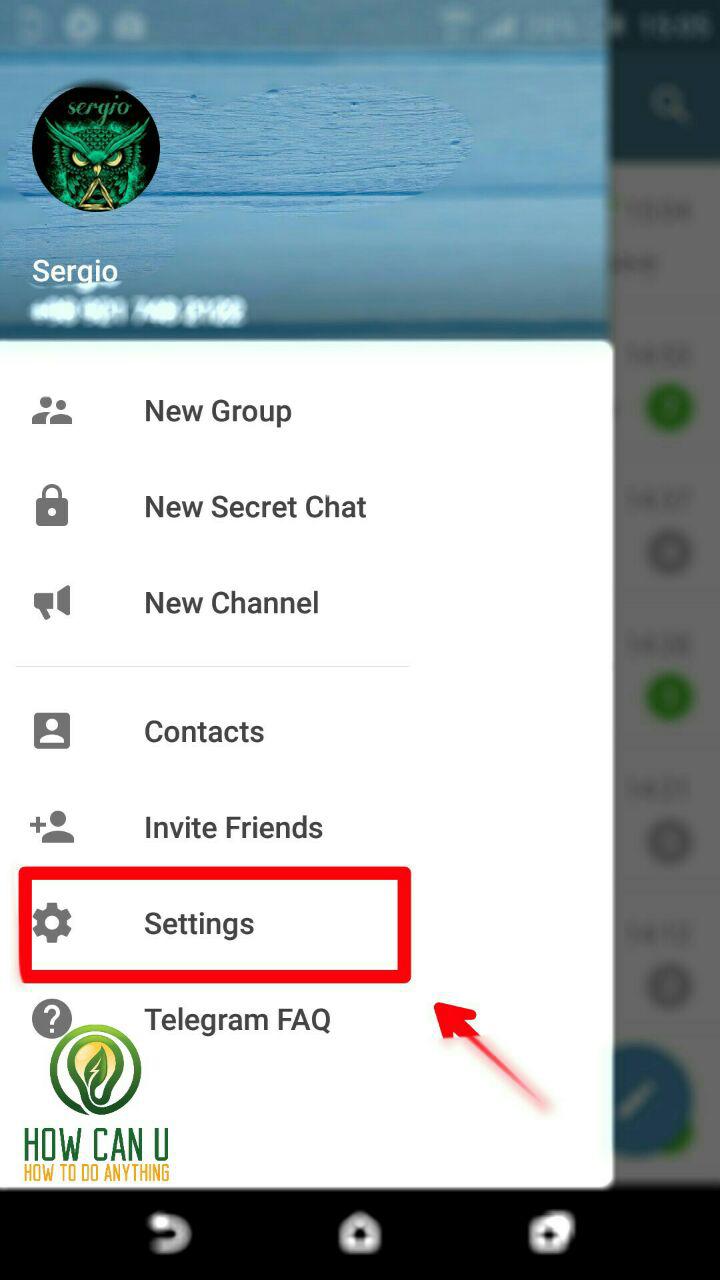
Task: Open Telegram FAQ
Action: pyautogui.click(x=306, y=1019)
